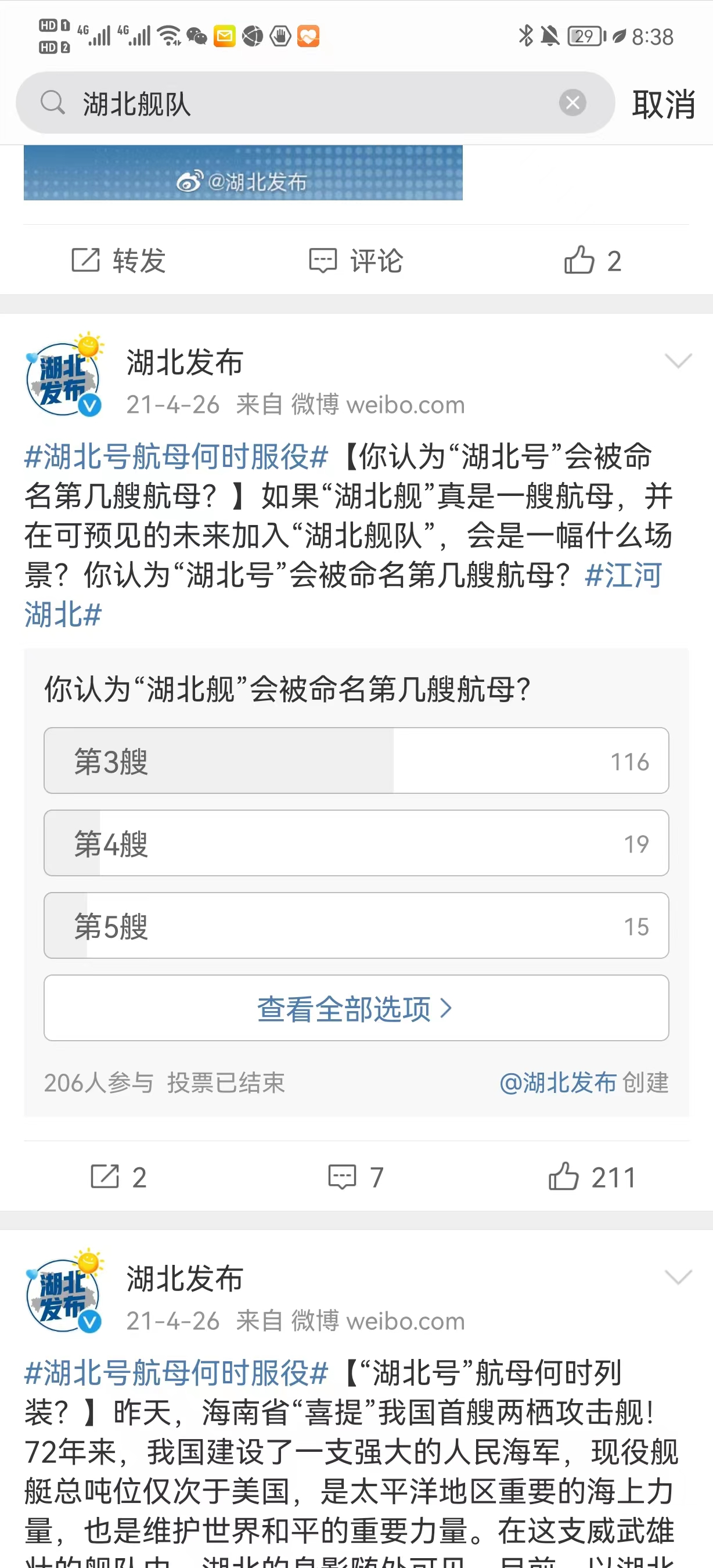Open the image attached to the top post
Screen dimensions: 713x1568
pos(243,174)
